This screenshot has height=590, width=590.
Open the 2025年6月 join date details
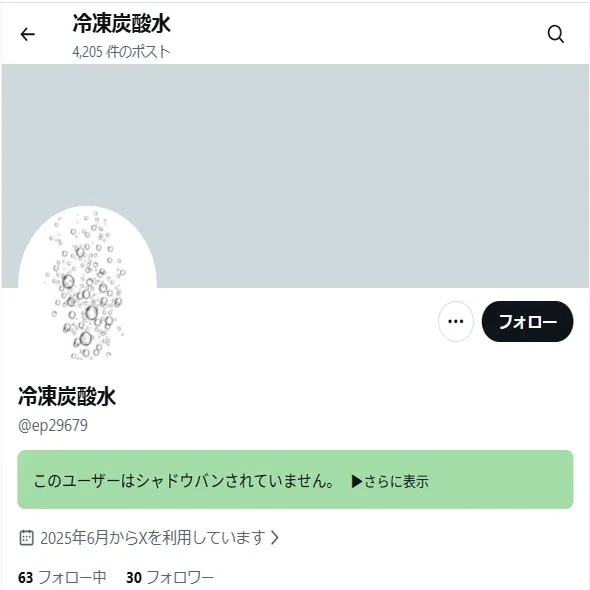click(x=149, y=538)
